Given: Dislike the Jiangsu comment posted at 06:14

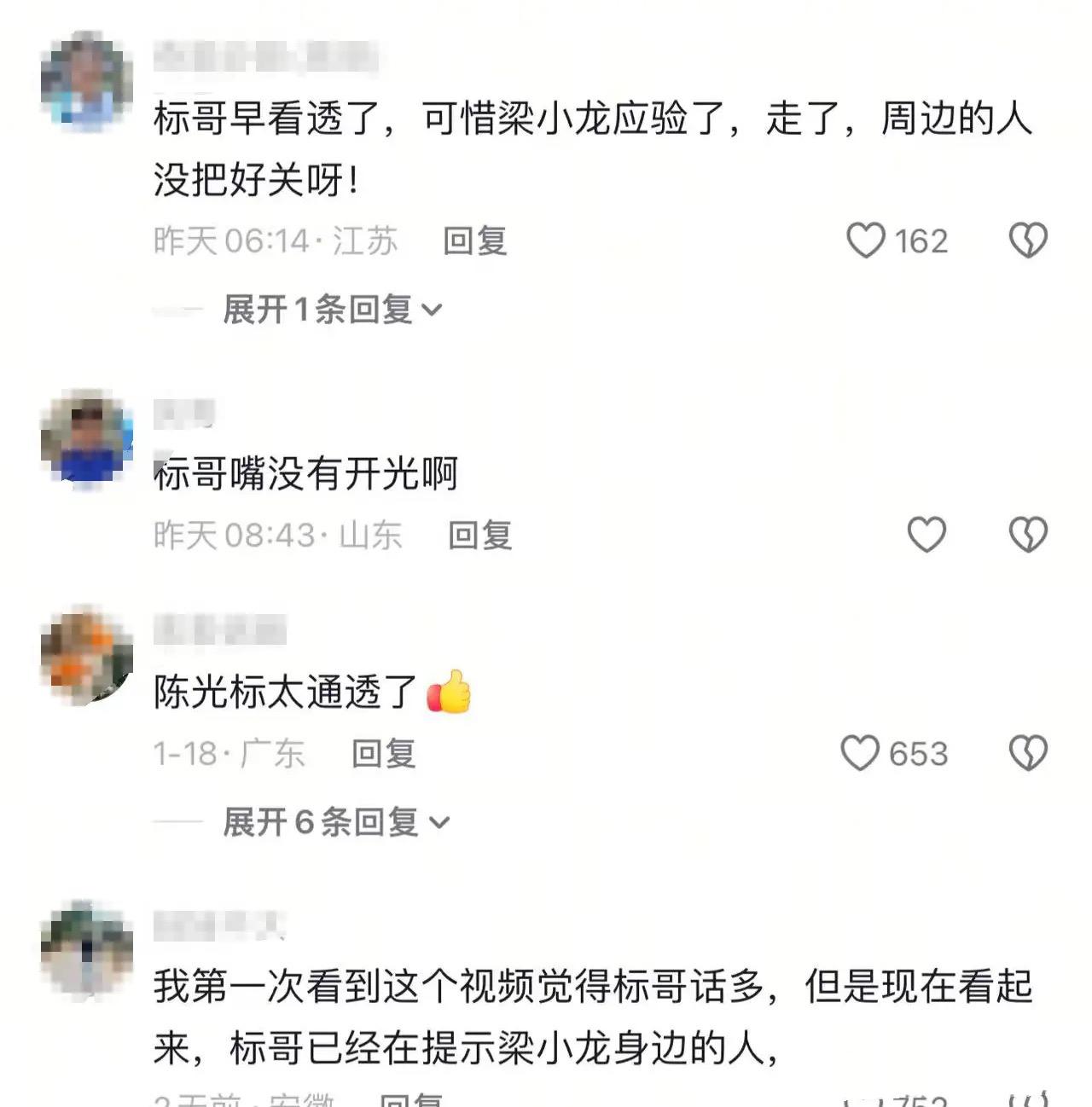Looking at the screenshot, I should click(1028, 241).
